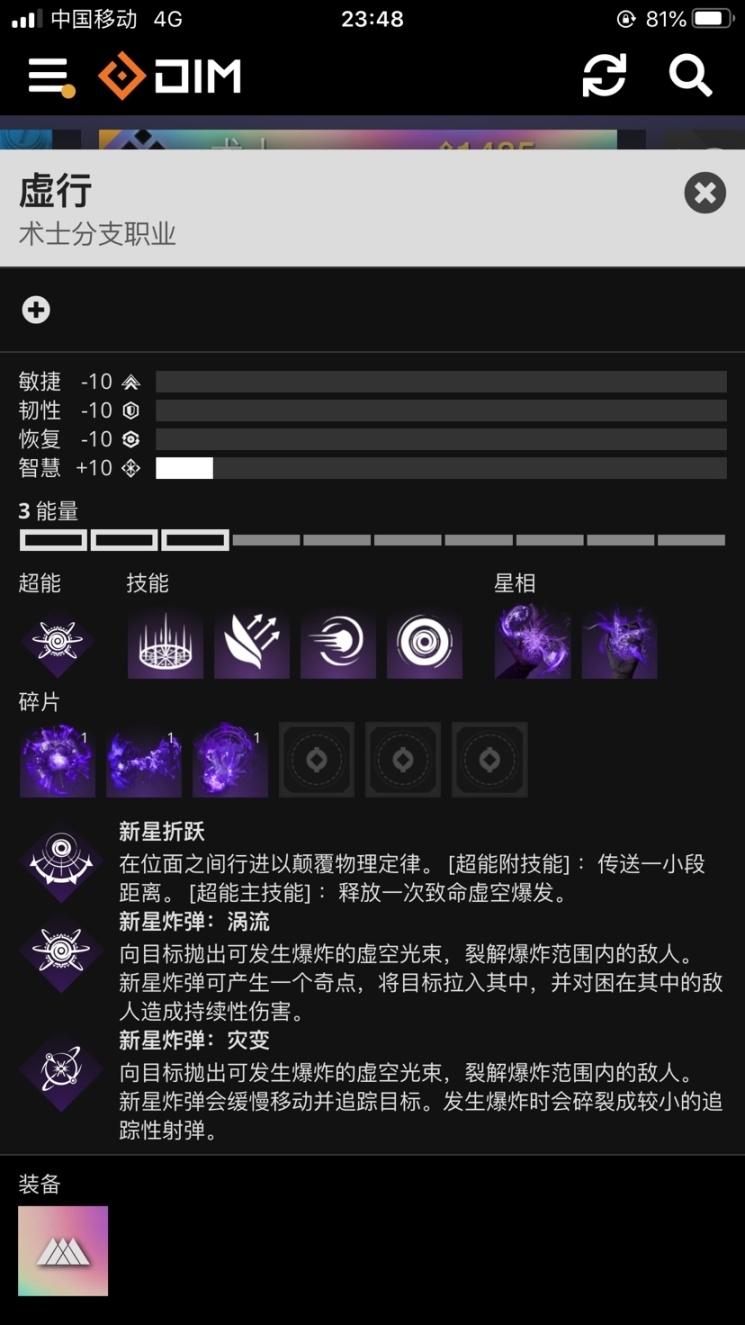Tap the second 碎片 fragment
The height and width of the screenshot is (1325, 745).
click(144, 760)
